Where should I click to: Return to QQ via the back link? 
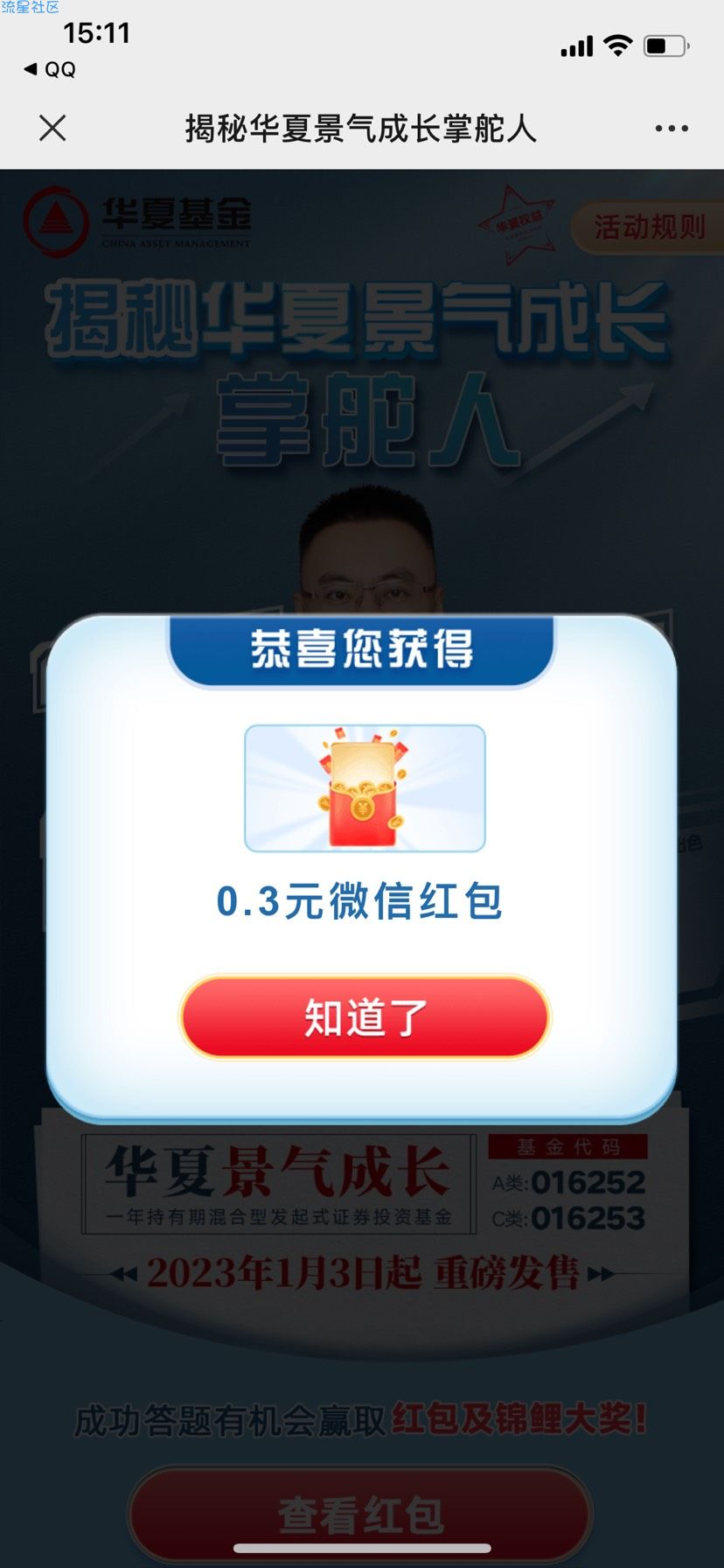[50, 69]
